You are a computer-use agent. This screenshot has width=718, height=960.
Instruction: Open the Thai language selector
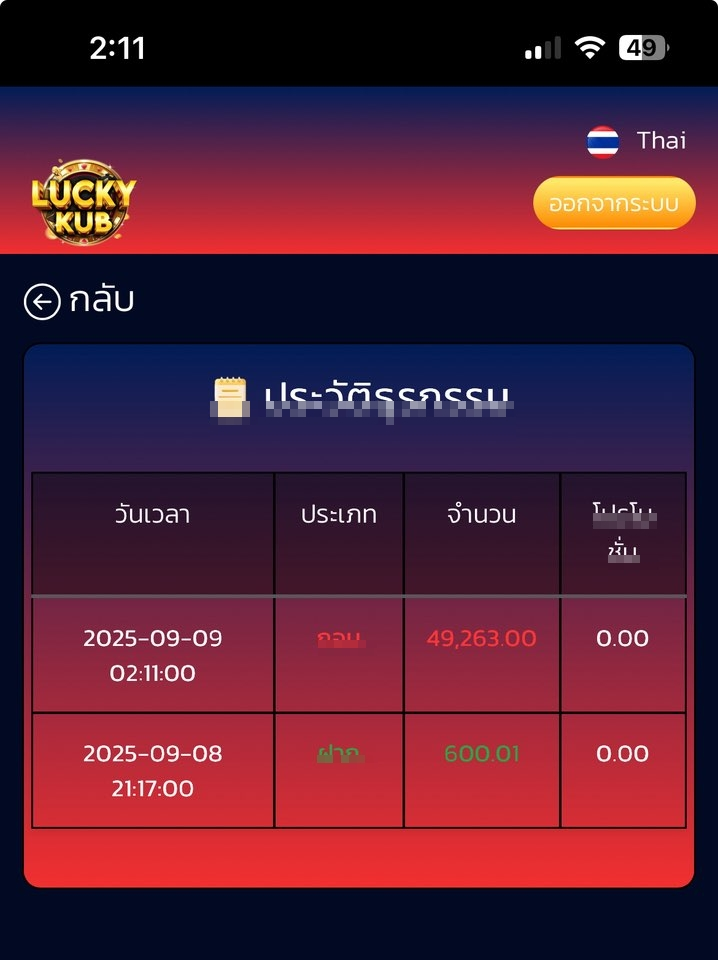coord(636,141)
